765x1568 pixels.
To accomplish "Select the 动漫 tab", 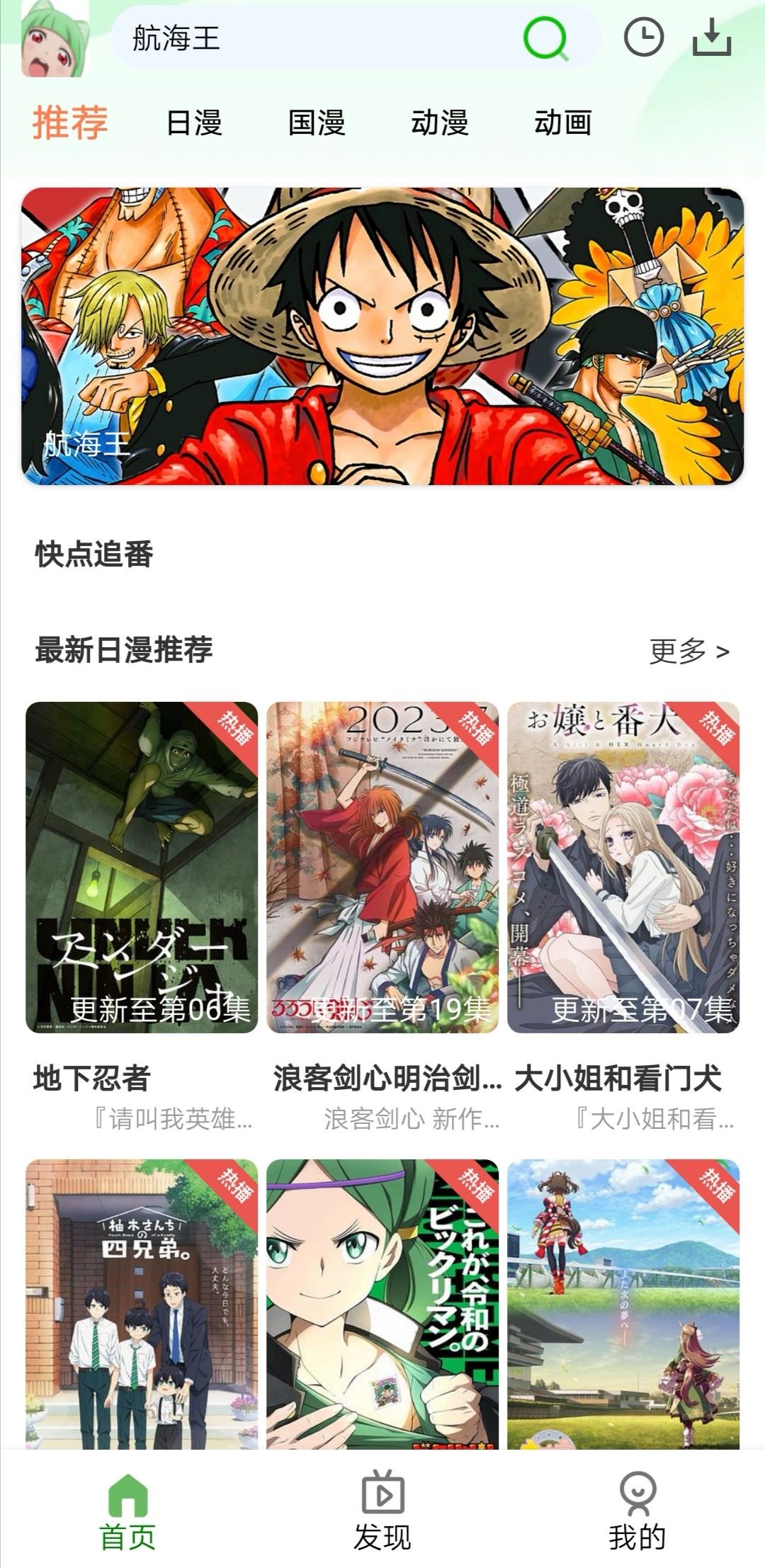I will pos(440,123).
